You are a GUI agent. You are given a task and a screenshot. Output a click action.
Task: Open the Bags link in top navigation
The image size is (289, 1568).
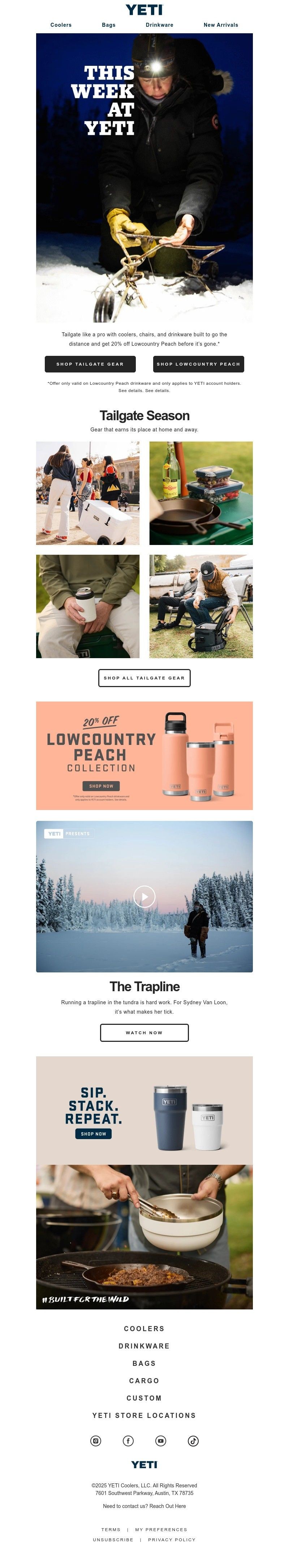[x=108, y=25]
